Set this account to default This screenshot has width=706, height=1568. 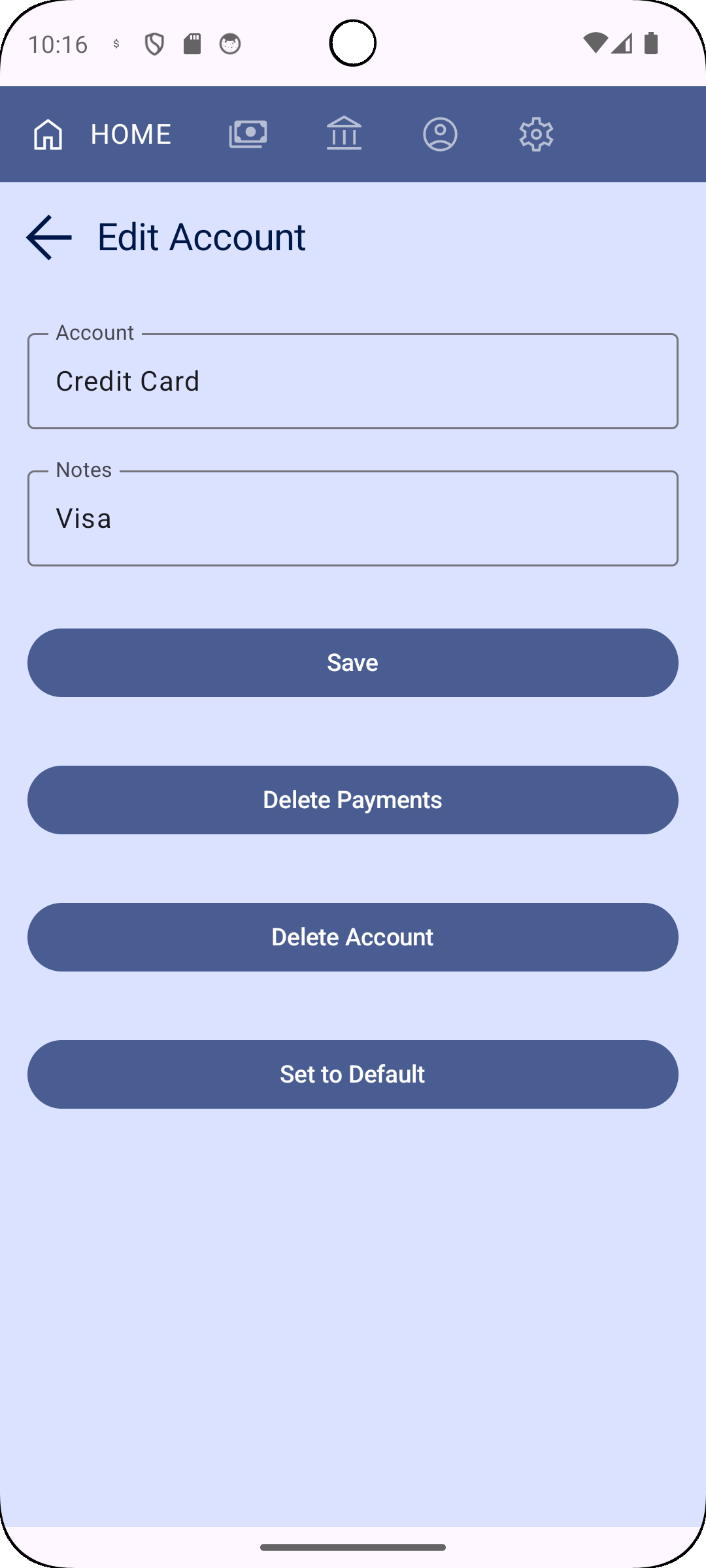point(353,1074)
